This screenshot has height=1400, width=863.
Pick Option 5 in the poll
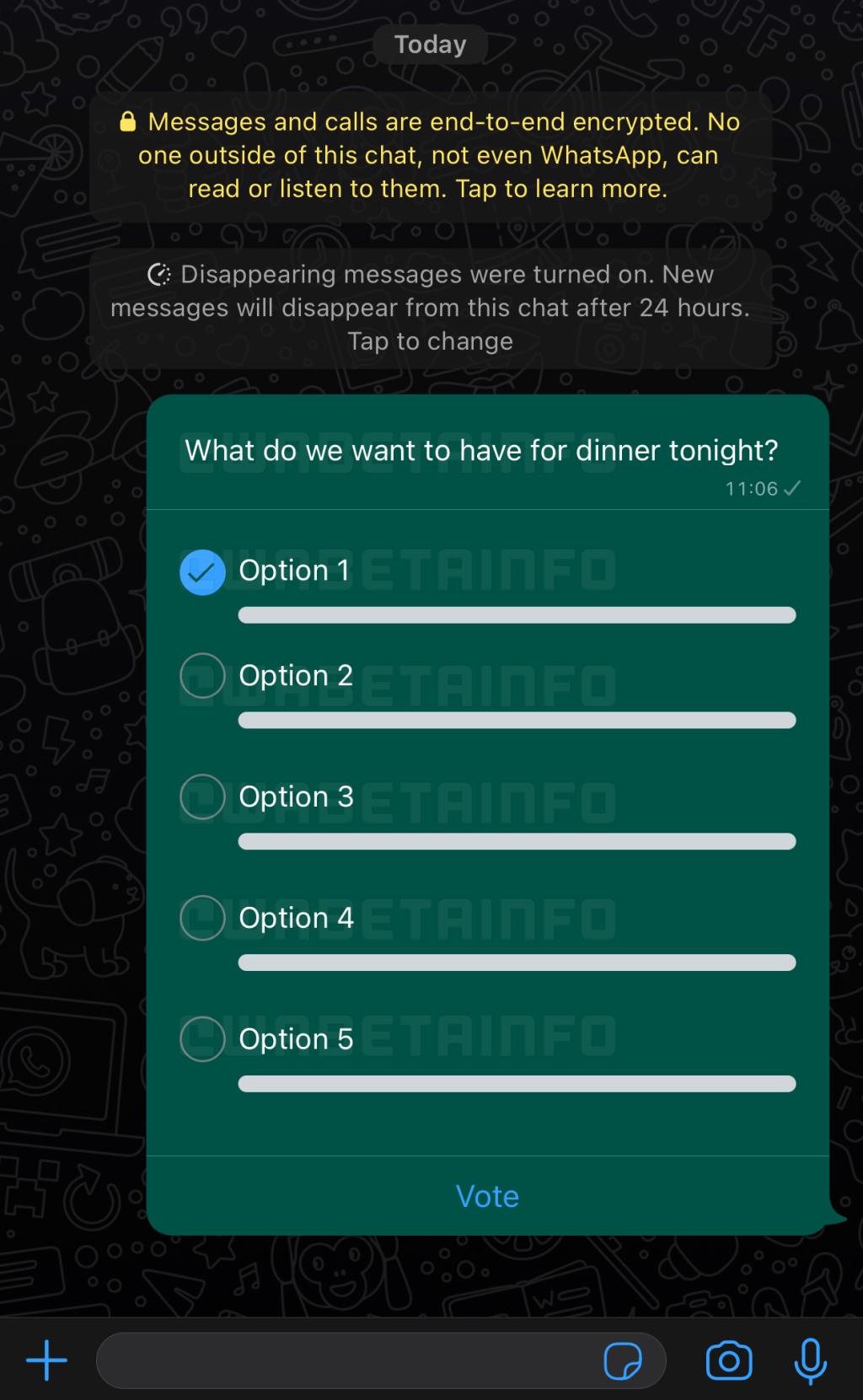pyautogui.click(x=202, y=1039)
